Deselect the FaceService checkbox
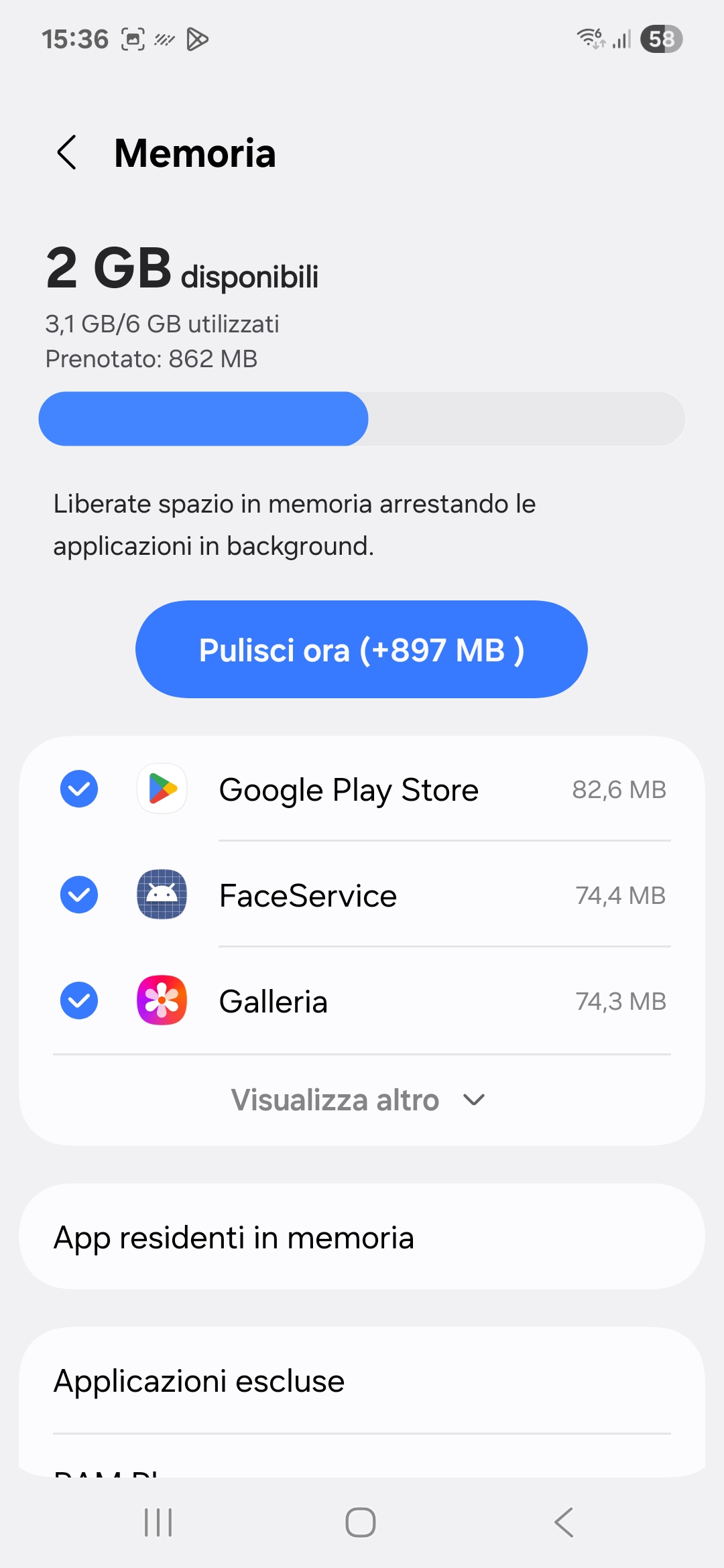724x1568 pixels. pos(79,895)
